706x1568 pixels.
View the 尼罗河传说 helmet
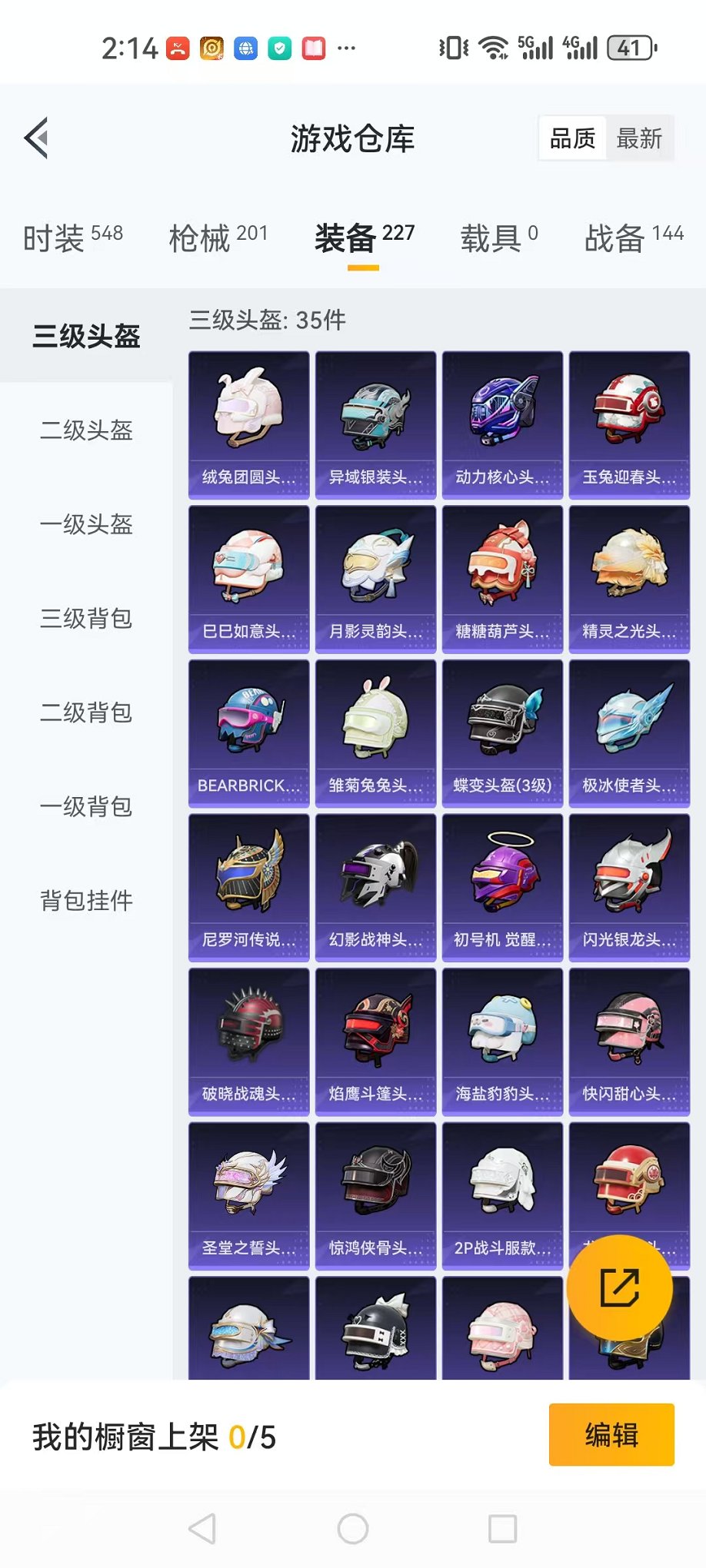[248, 888]
